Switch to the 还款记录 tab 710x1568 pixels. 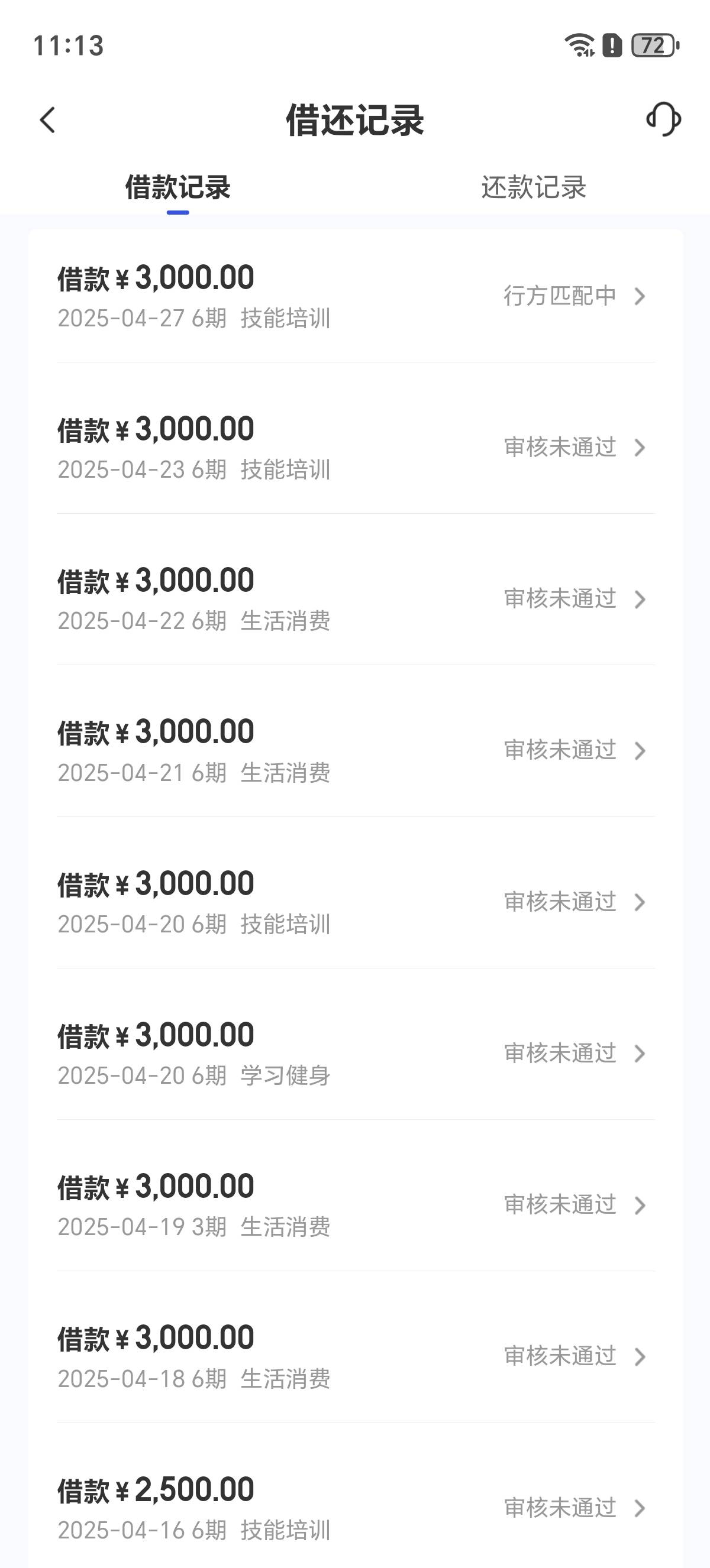(534, 187)
